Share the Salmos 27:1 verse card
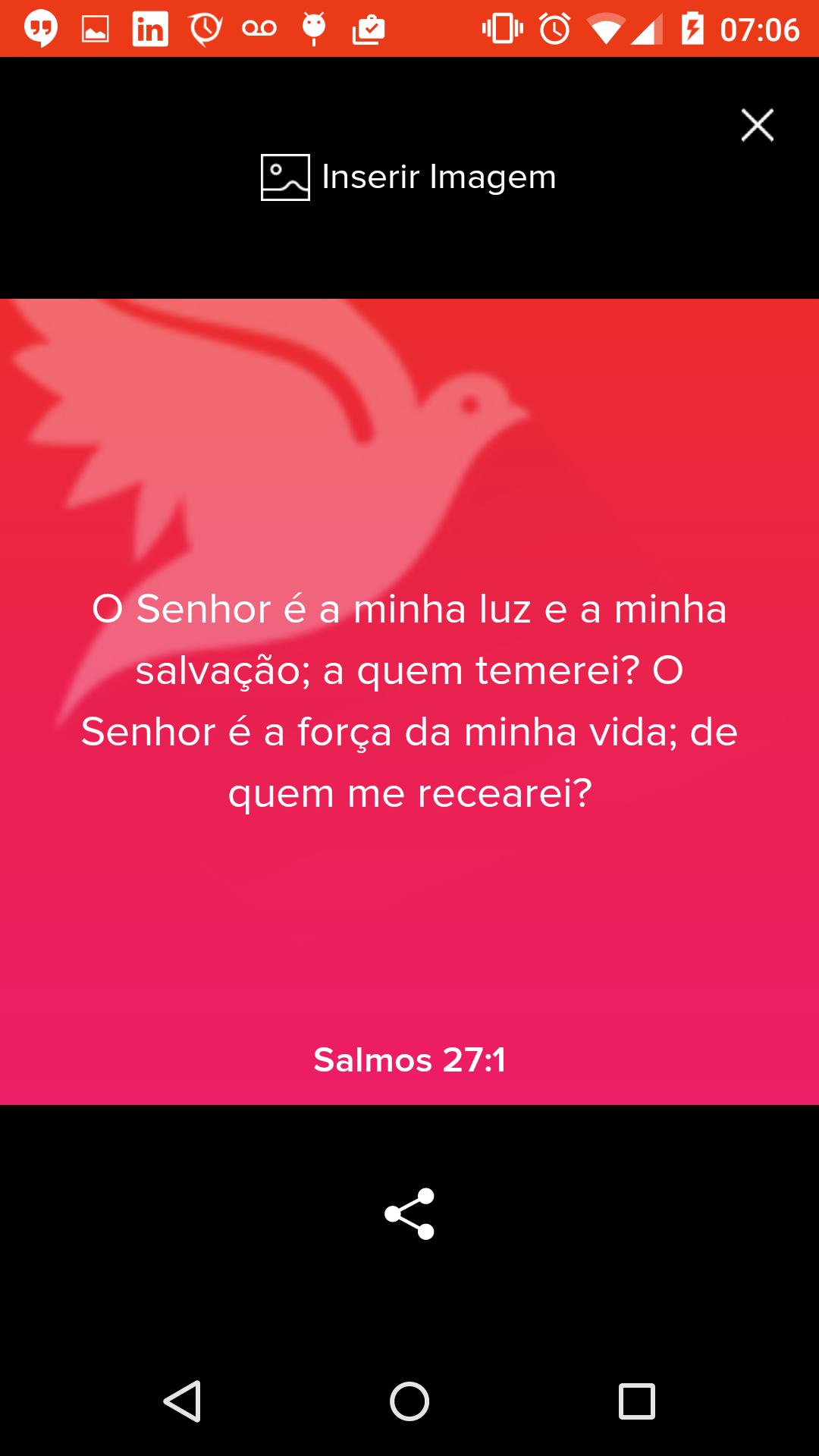 tap(409, 1213)
